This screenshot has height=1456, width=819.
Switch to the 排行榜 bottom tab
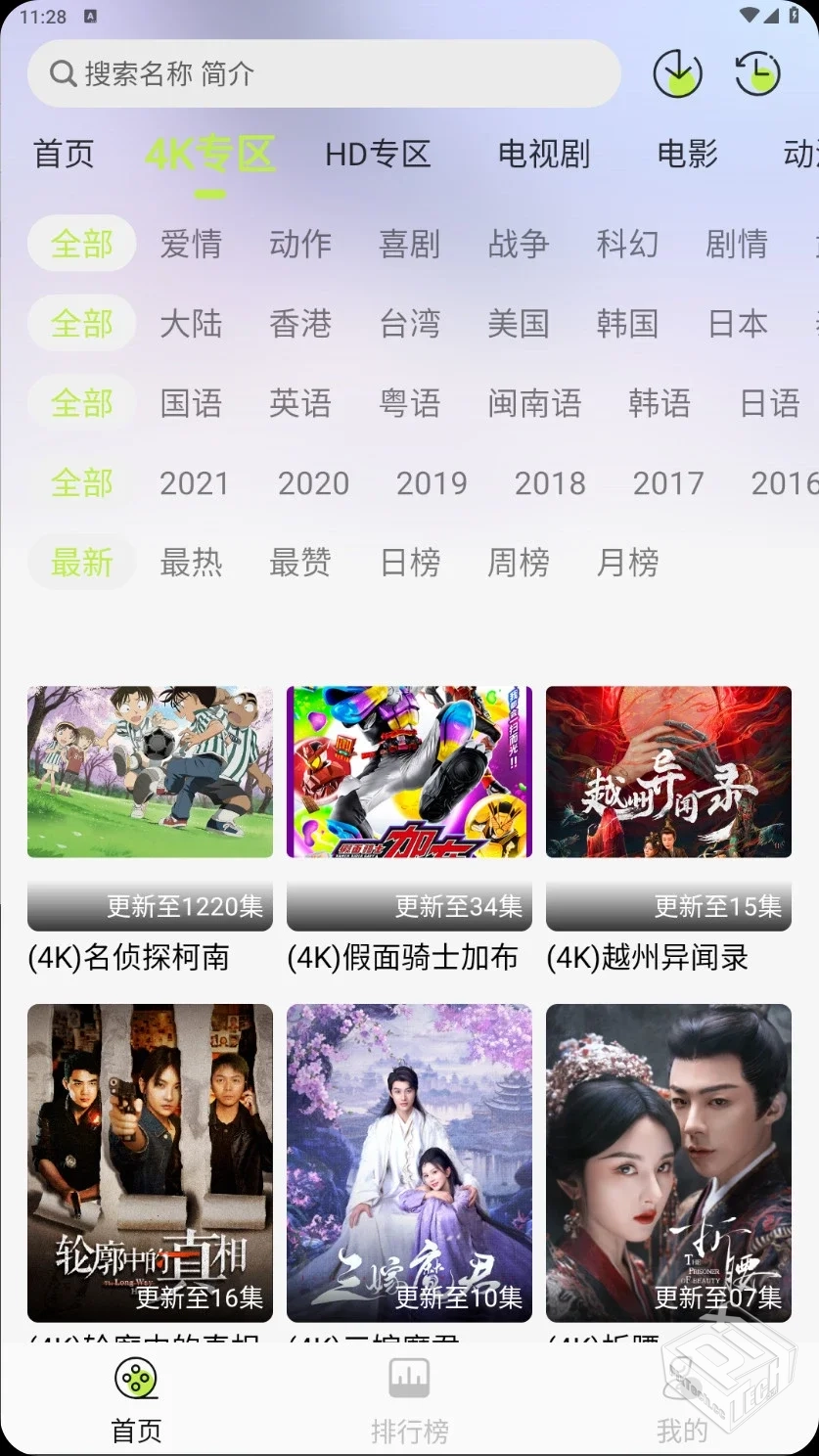[409, 1401]
